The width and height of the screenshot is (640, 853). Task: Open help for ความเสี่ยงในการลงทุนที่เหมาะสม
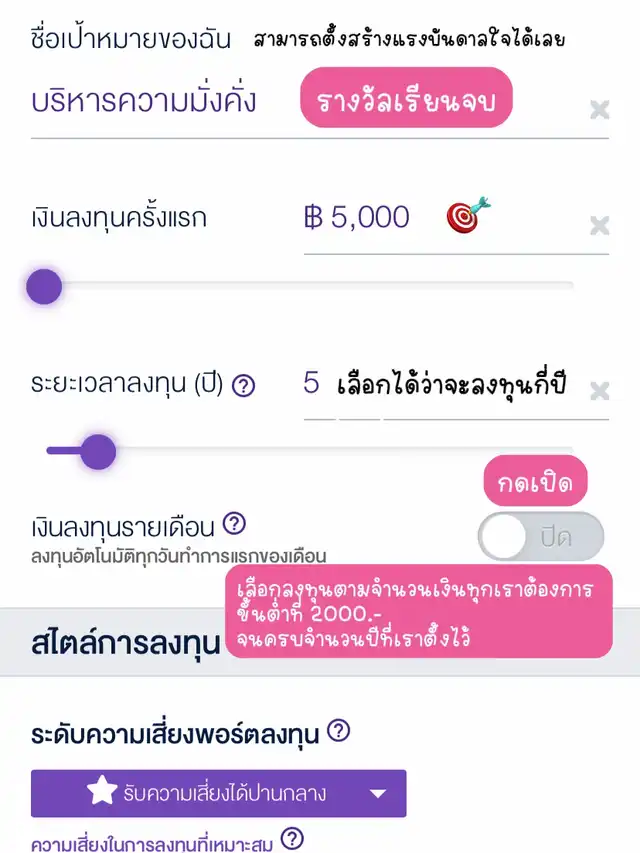click(291, 839)
